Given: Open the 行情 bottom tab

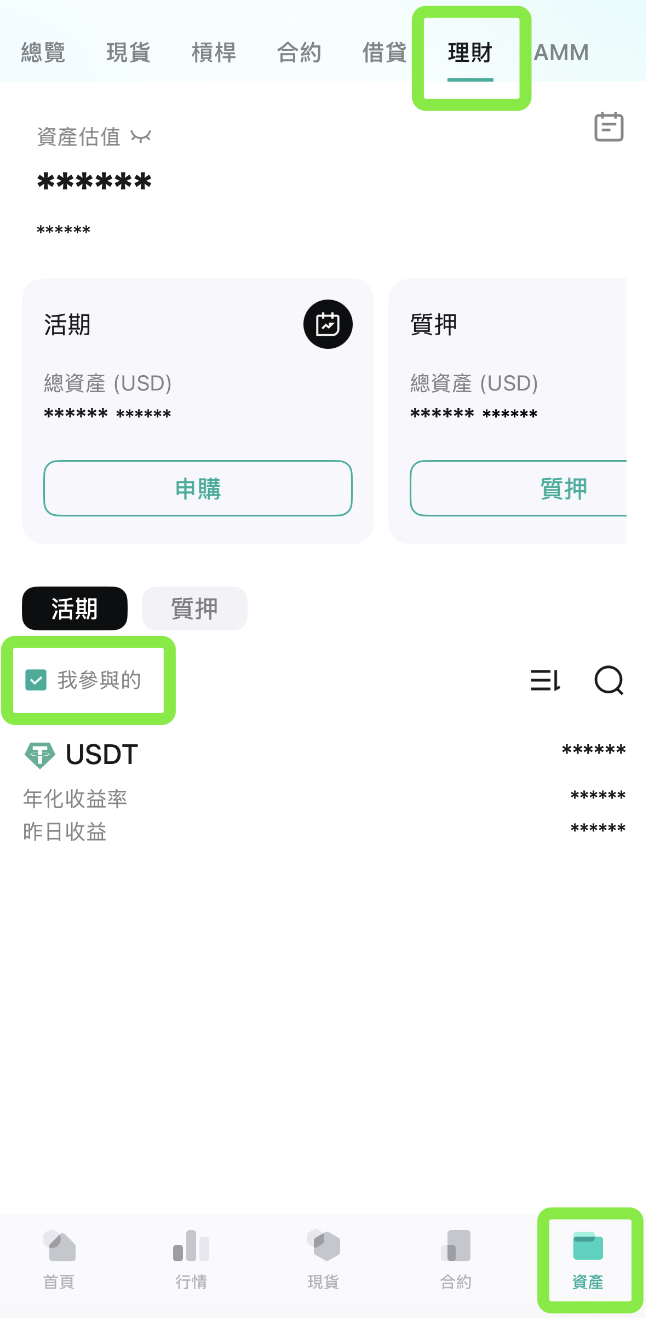Looking at the screenshot, I should (x=191, y=1260).
